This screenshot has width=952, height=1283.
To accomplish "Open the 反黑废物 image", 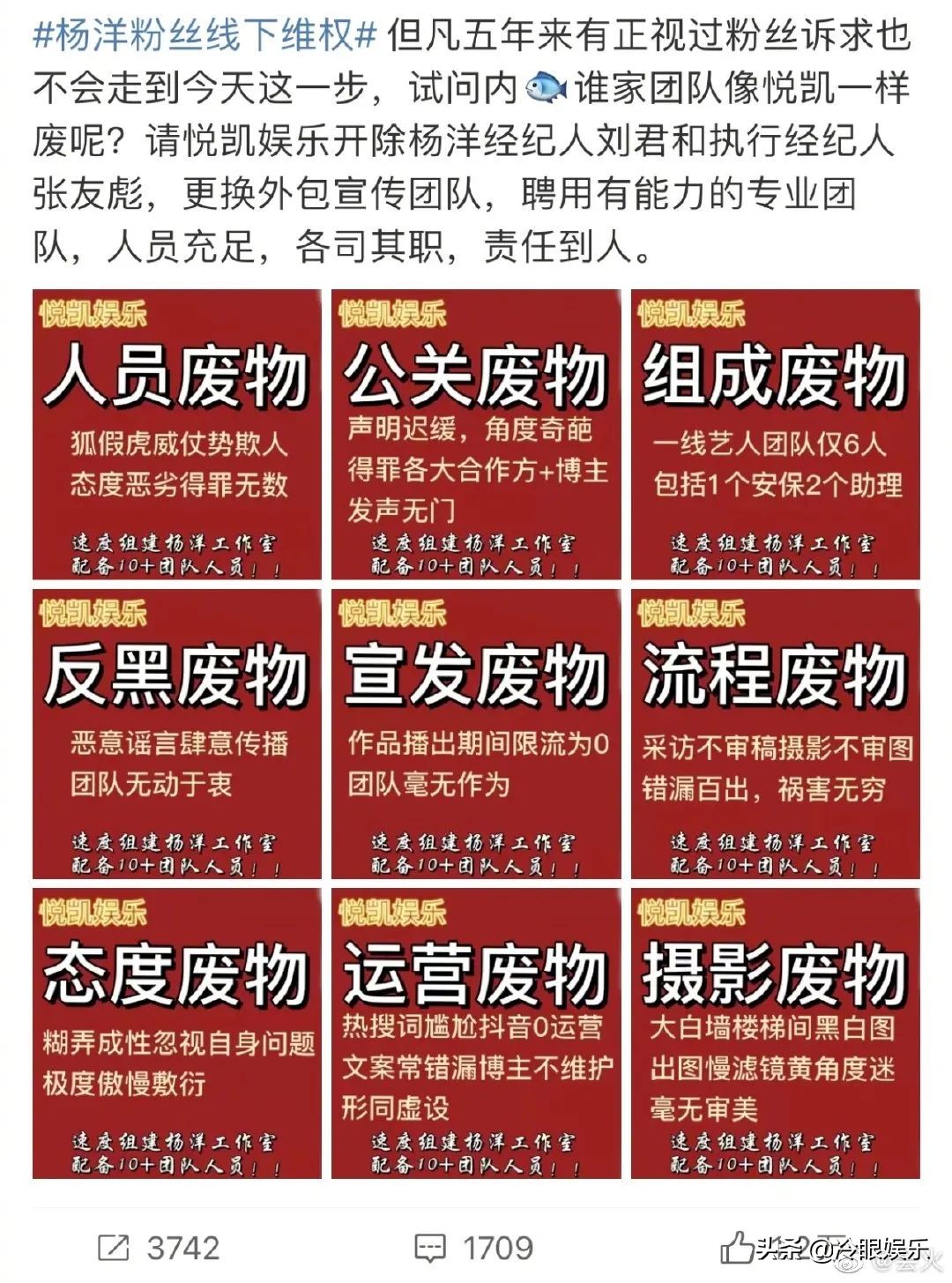I will click(175, 734).
